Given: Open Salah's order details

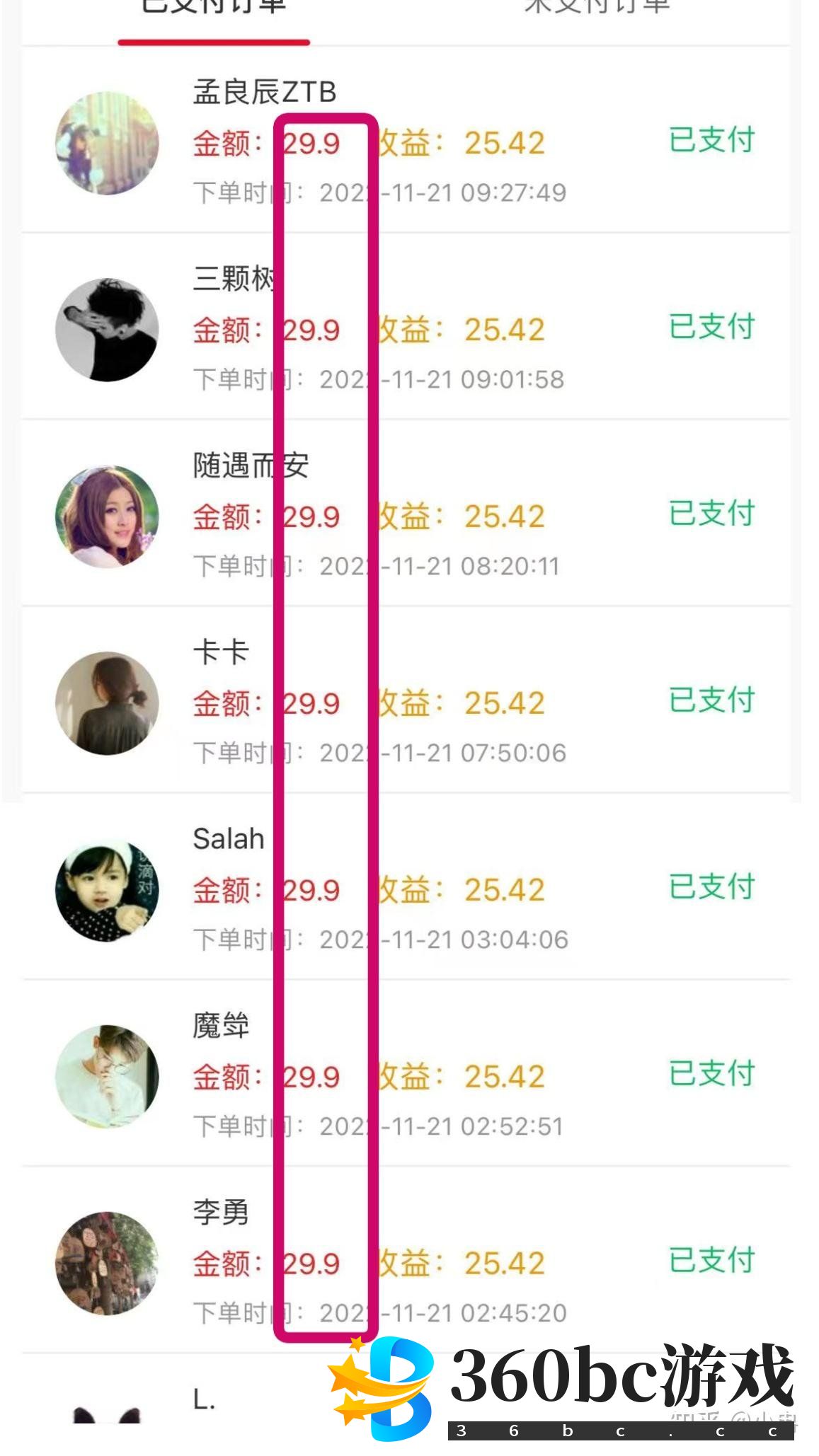Looking at the screenshot, I should [405, 889].
